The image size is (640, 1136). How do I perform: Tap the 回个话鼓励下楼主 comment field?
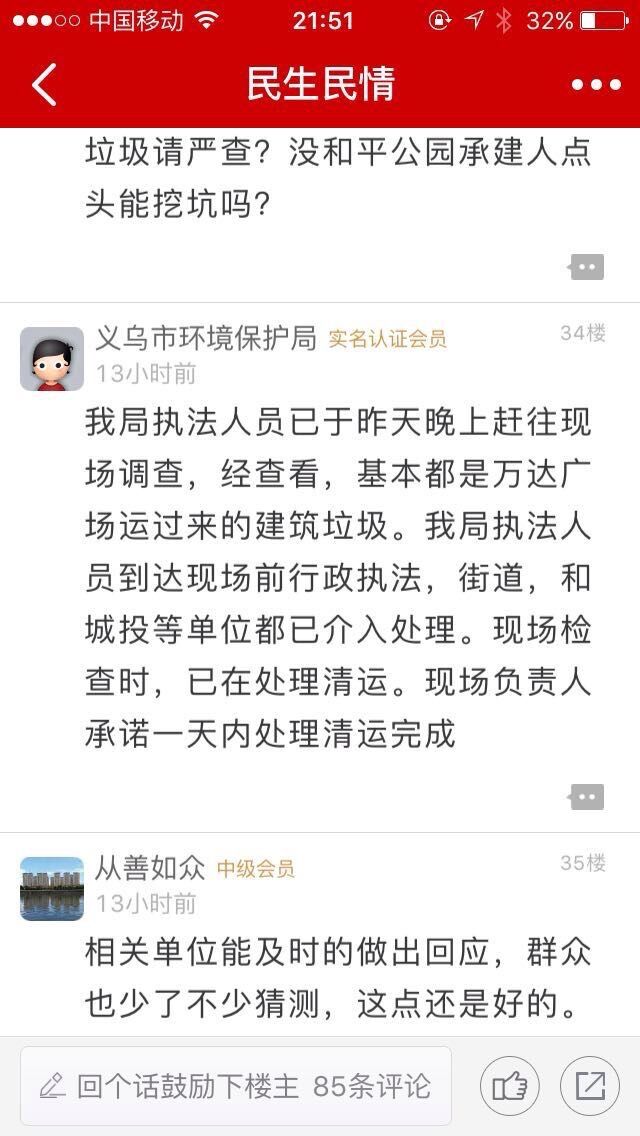coord(236,1085)
